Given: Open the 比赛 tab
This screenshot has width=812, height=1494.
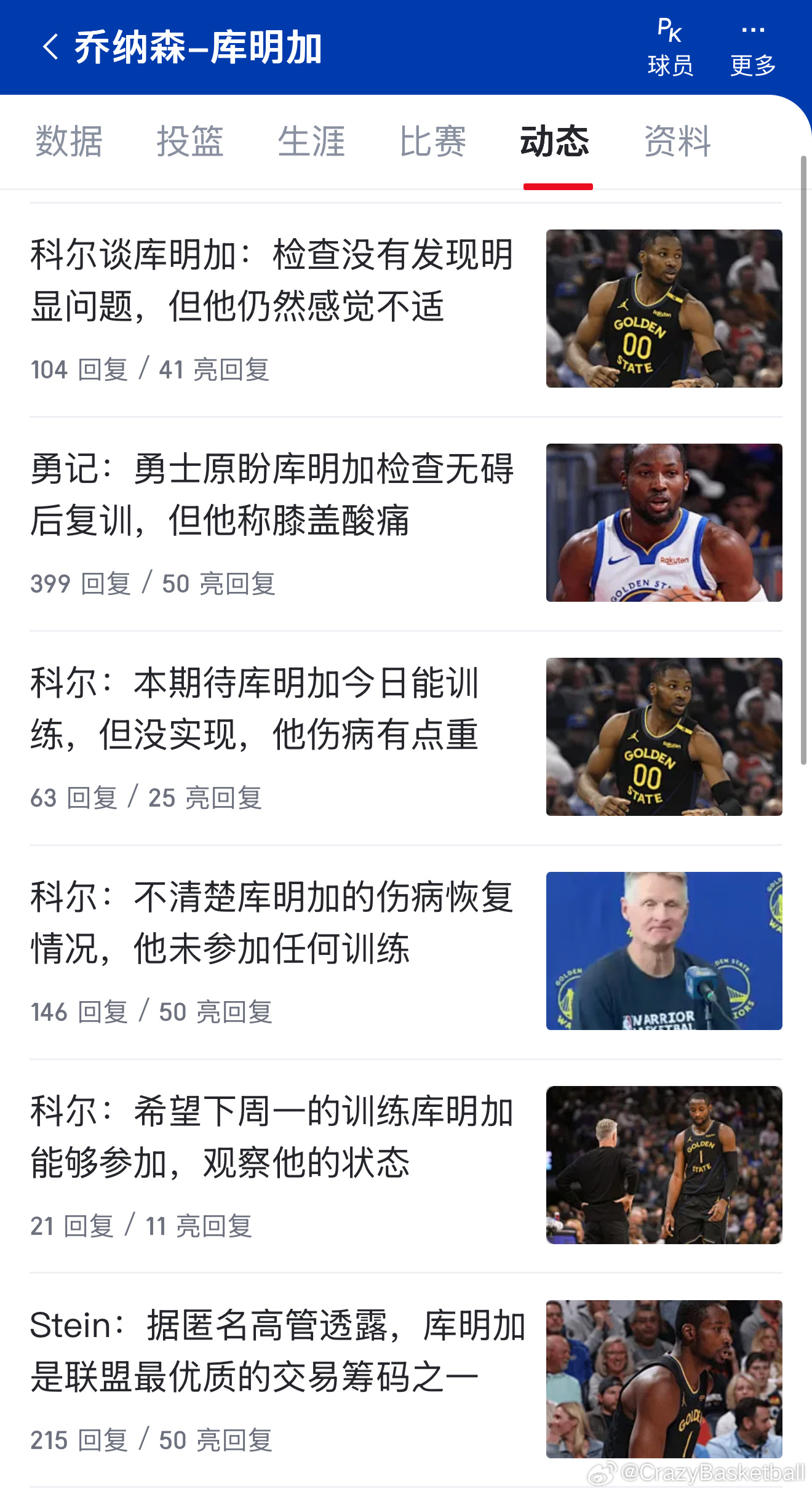Looking at the screenshot, I should (433, 142).
